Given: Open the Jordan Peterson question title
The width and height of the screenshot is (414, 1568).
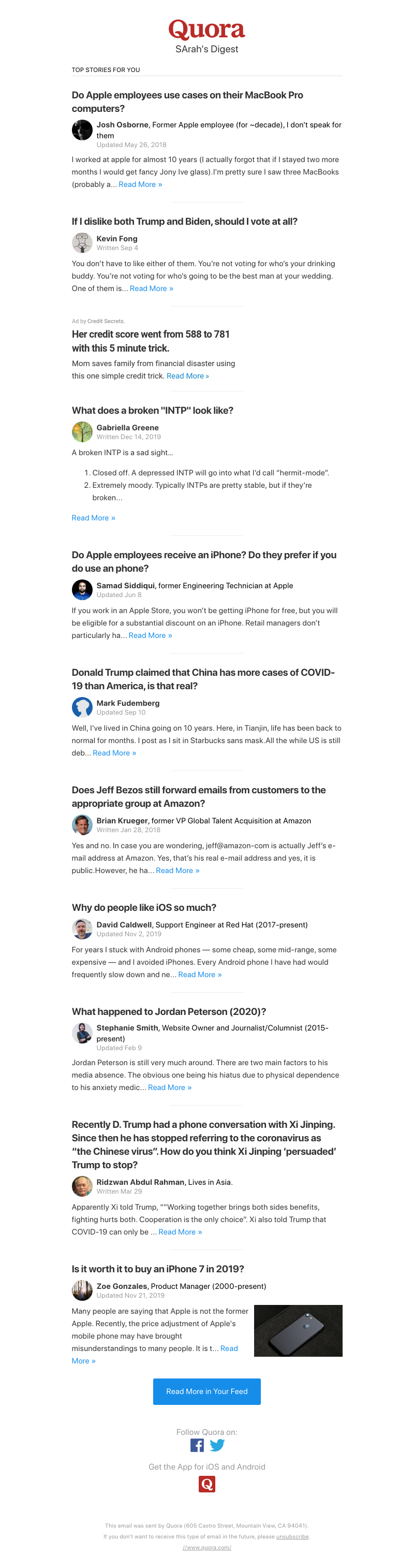Looking at the screenshot, I should (x=168, y=1012).
